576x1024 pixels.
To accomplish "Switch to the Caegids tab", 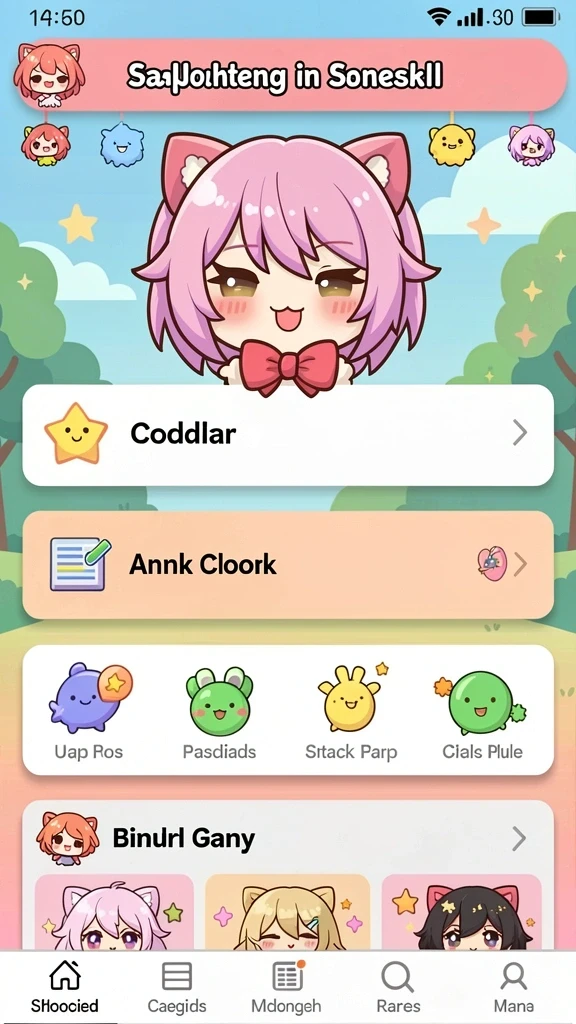I will click(x=176, y=987).
